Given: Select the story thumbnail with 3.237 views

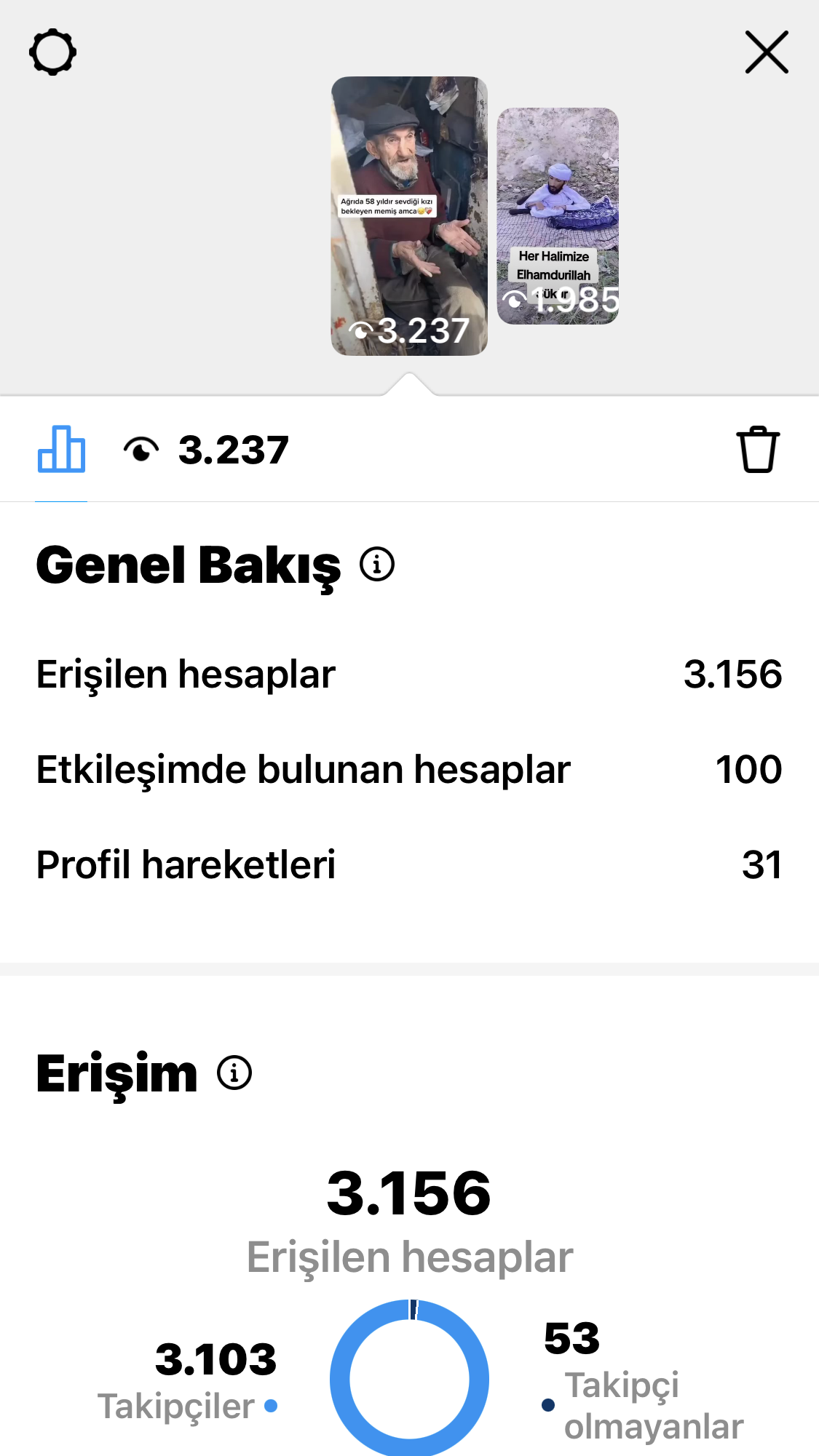Looking at the screenshot, I should (x=409, y=216).
